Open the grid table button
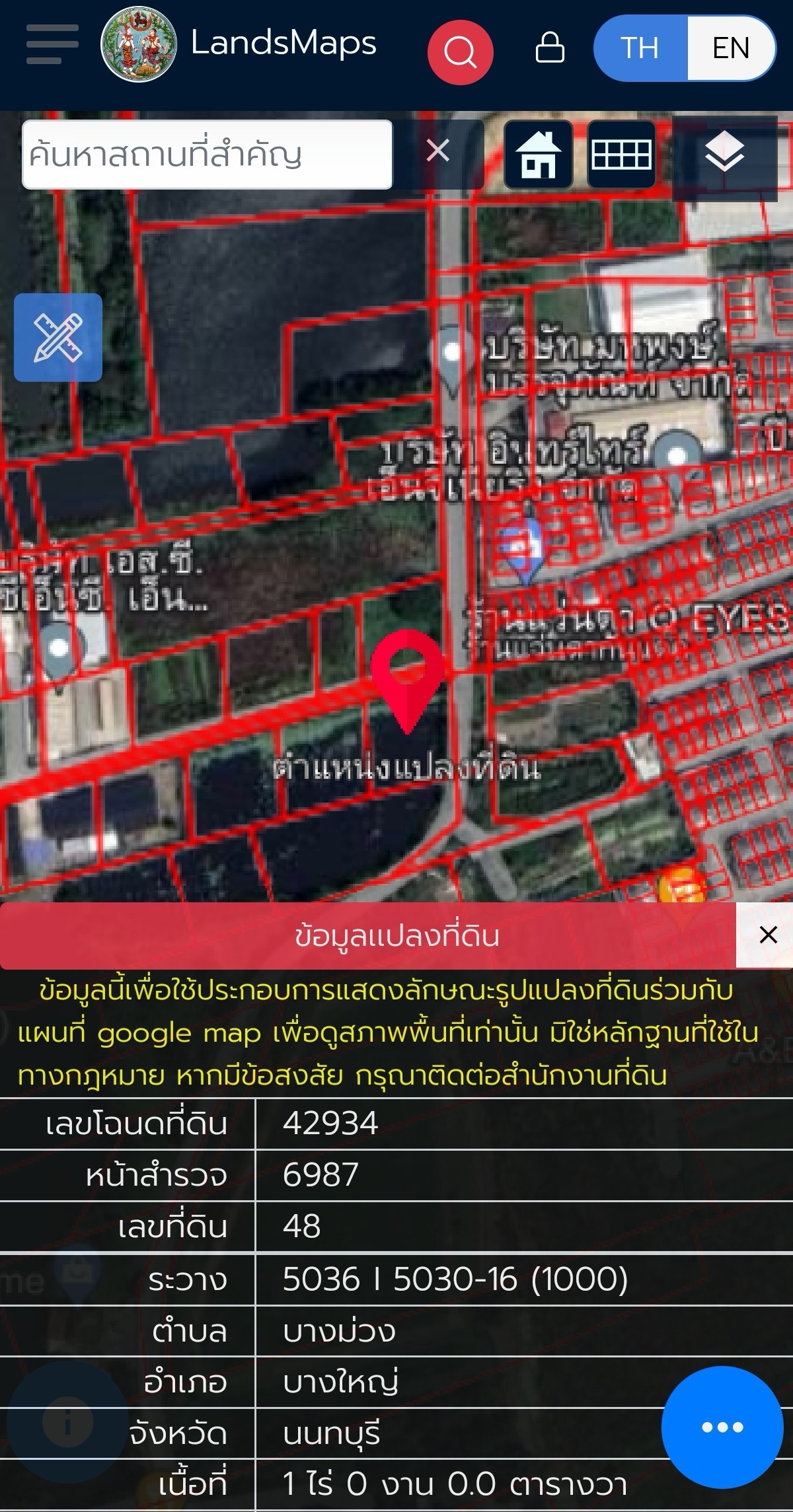Screen dimensions: 793x1512 tap(621, 155)
